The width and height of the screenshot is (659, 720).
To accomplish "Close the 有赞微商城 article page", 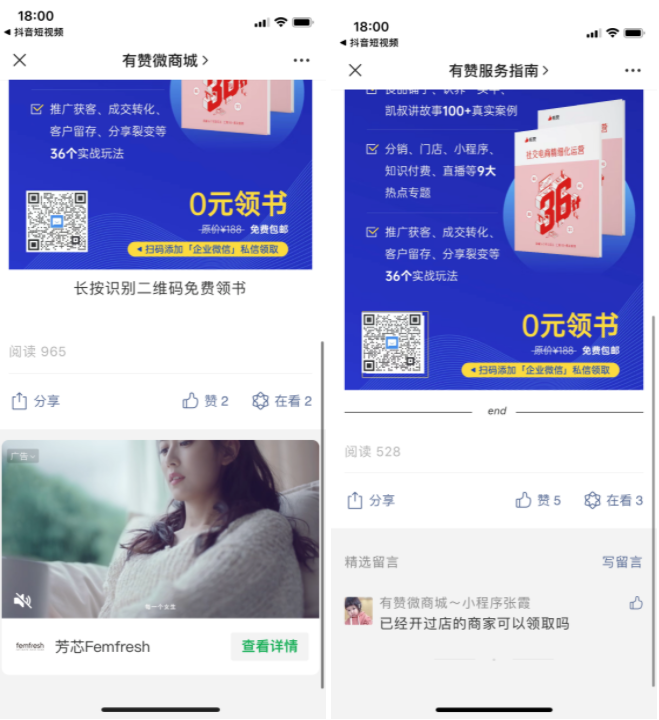I will pos(19,60).
